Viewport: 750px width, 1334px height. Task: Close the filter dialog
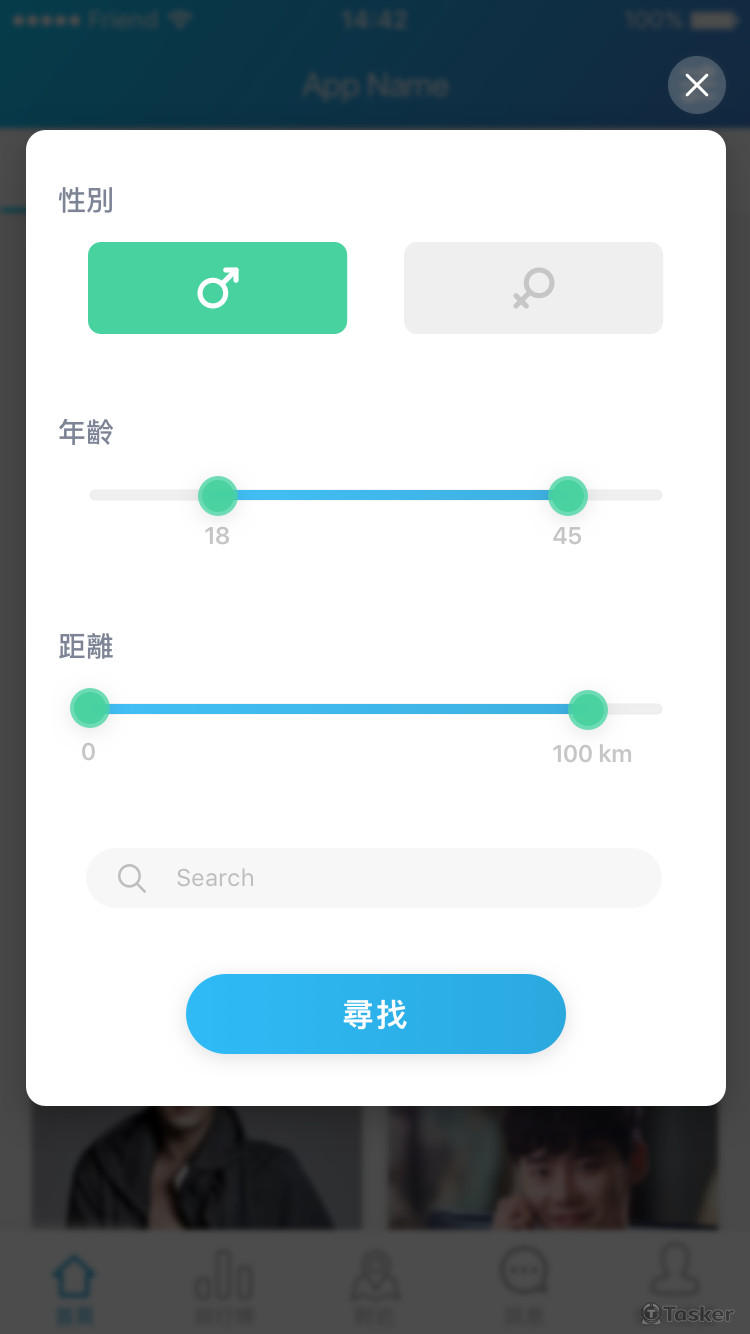click(697, 85)
